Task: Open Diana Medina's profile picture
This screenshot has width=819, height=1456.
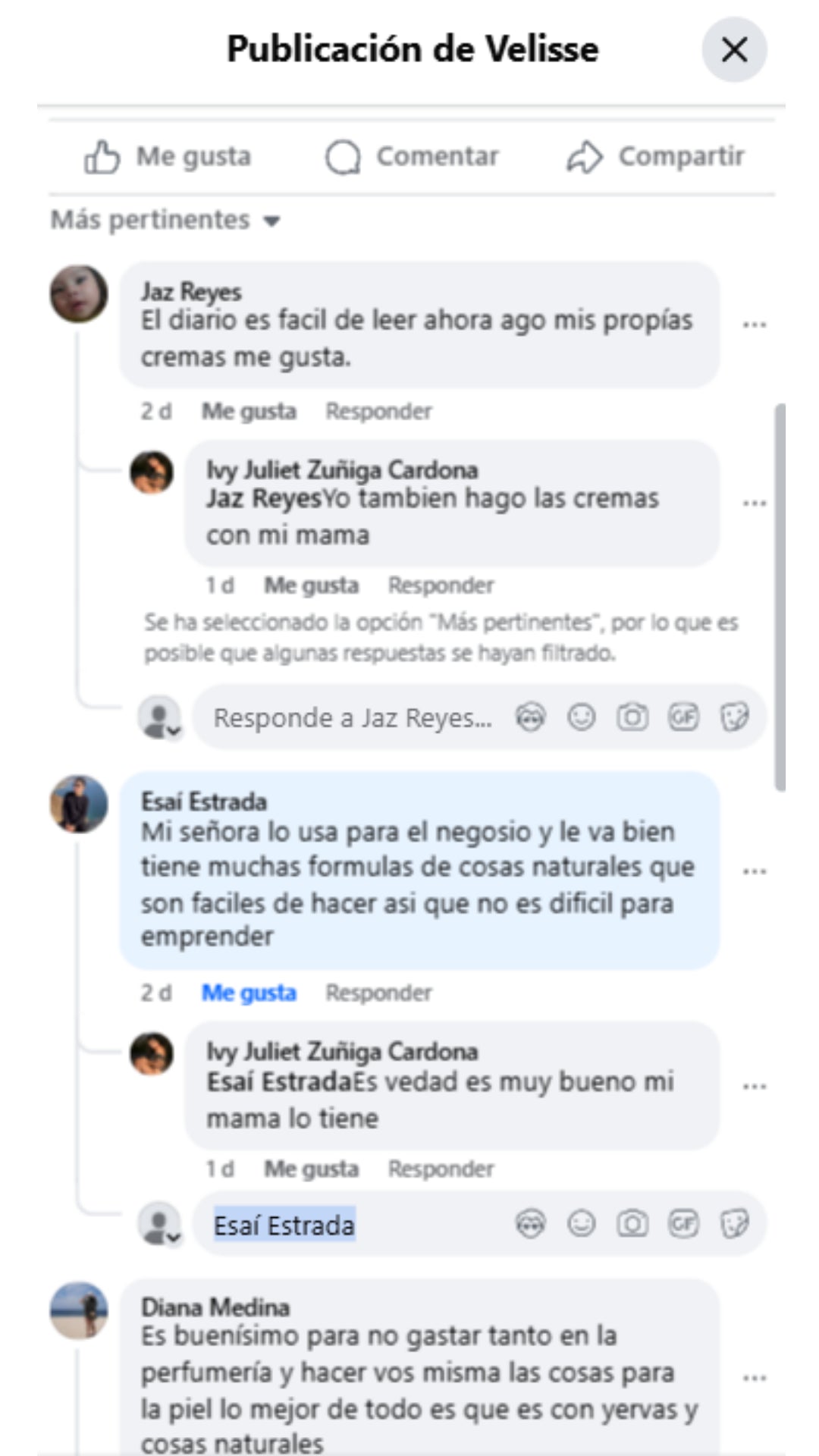Action: click(x=79, y=1310)
